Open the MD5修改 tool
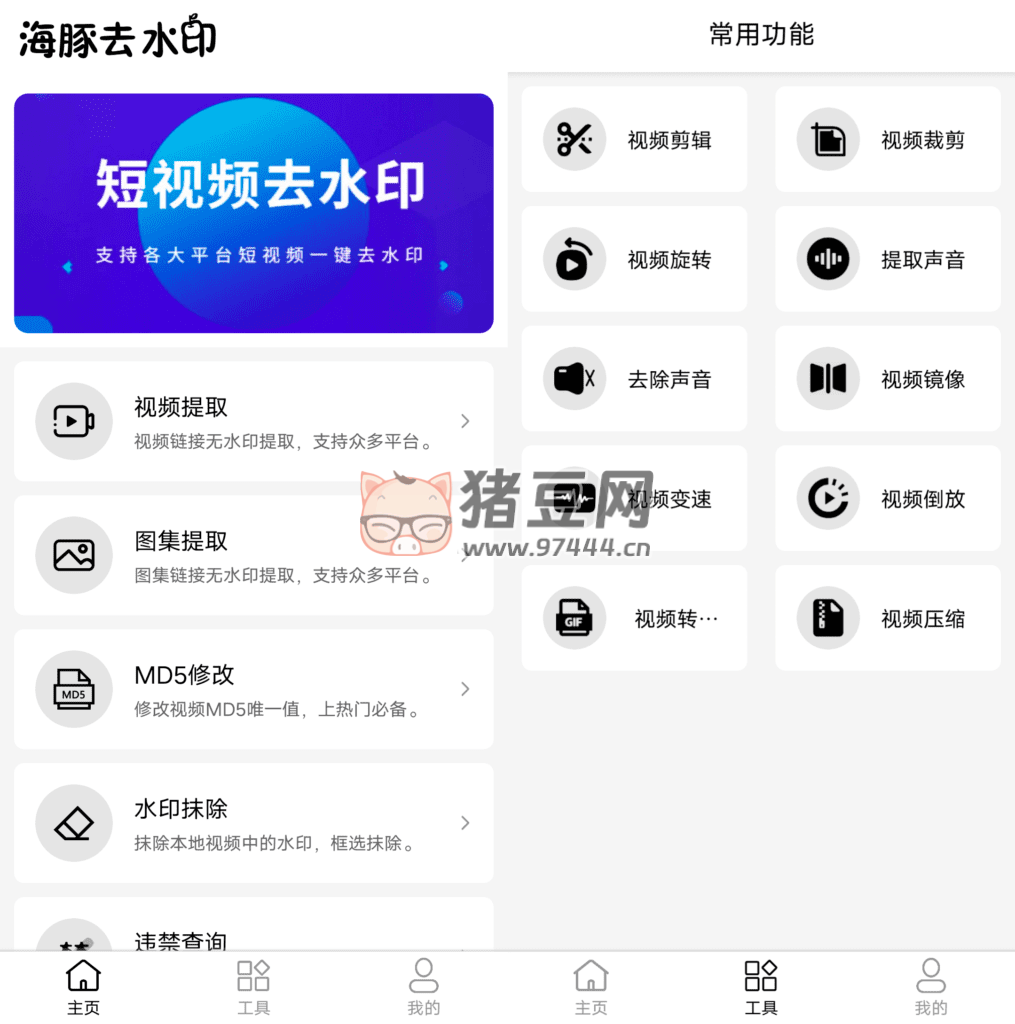This screenshot has width=1015, height=1024. [253, 689]
